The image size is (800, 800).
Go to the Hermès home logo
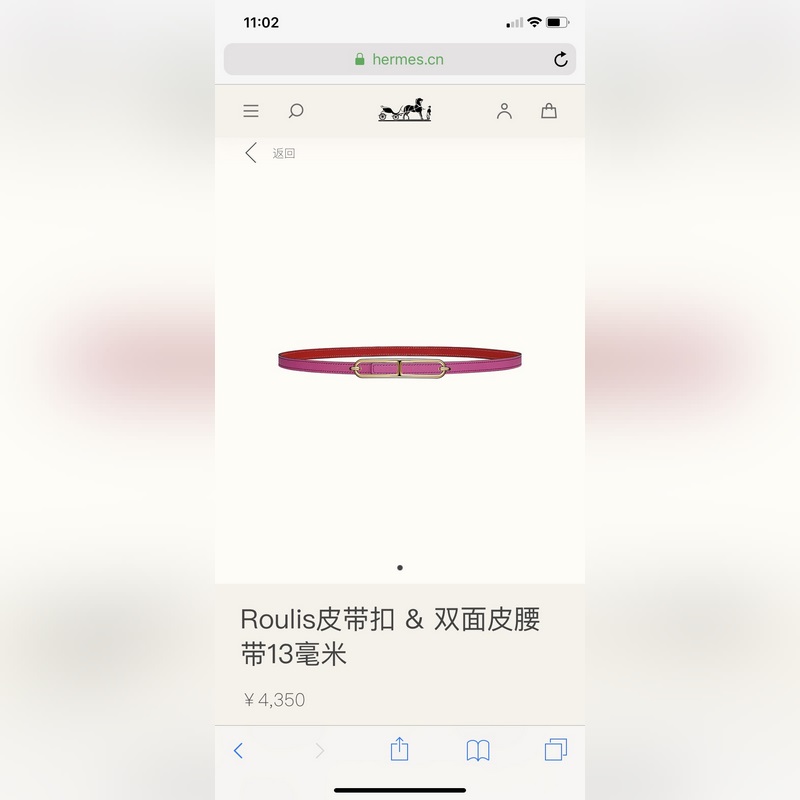tap(404, 110)
